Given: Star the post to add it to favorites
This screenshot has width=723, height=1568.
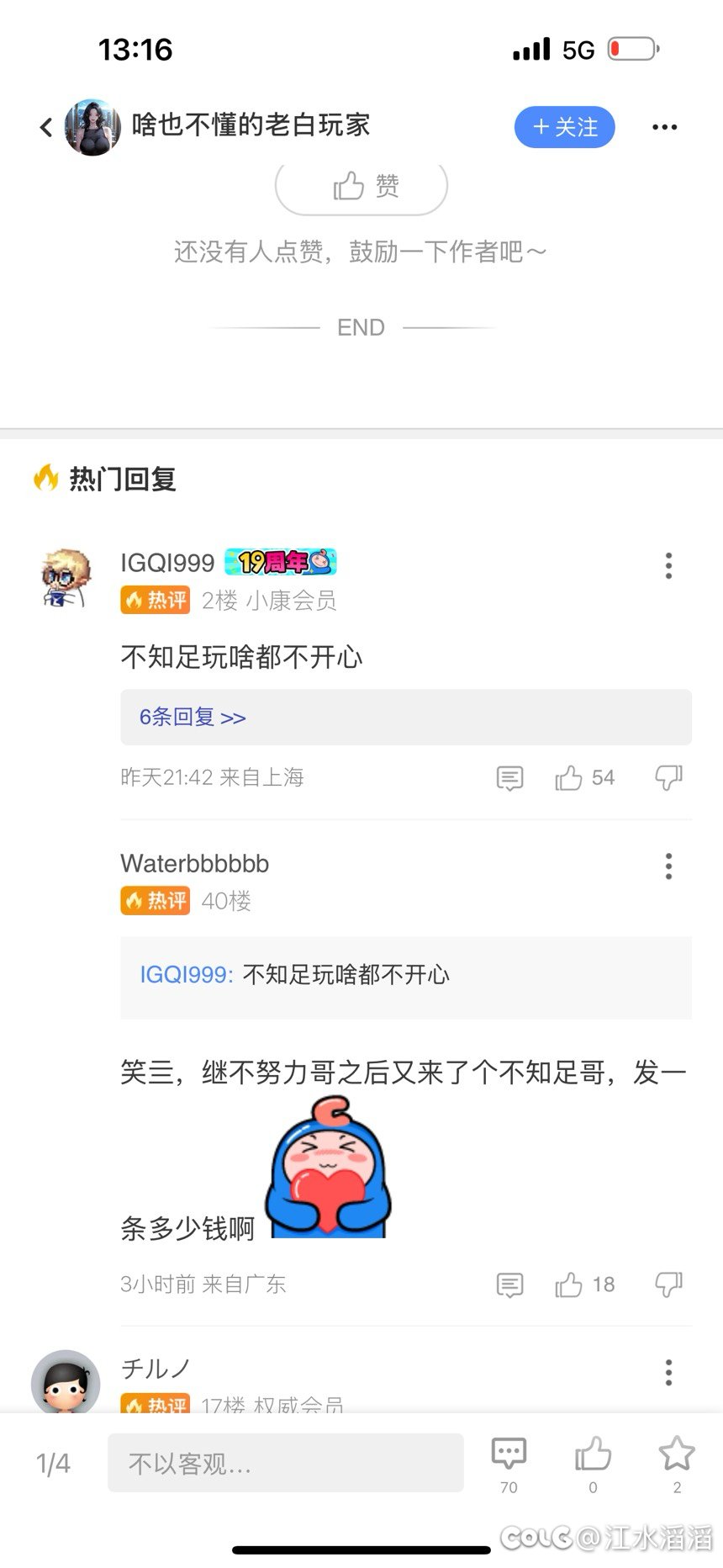Looking at the screenshot, I should pos(675,1454).
